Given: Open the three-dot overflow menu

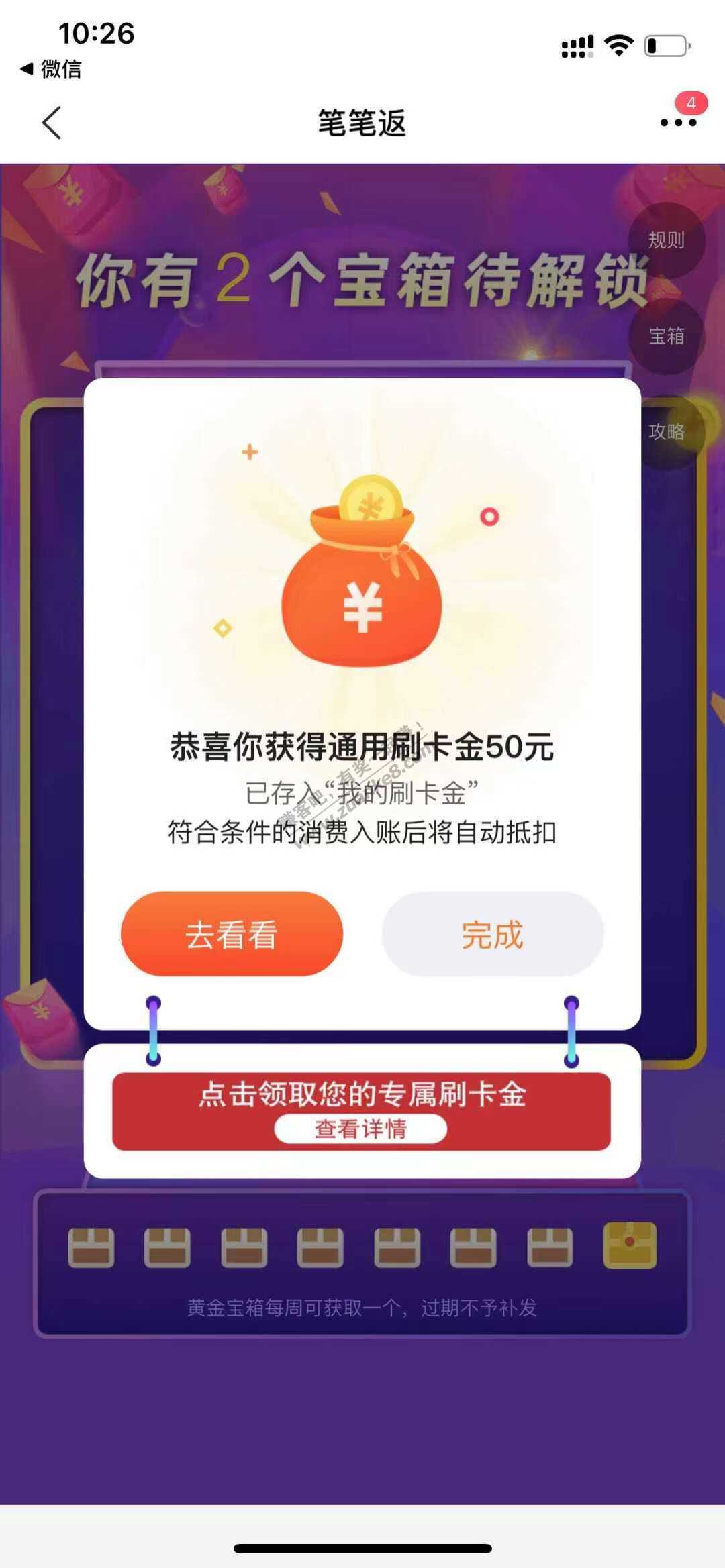Looking at the screenshot, I should (678, 123).
